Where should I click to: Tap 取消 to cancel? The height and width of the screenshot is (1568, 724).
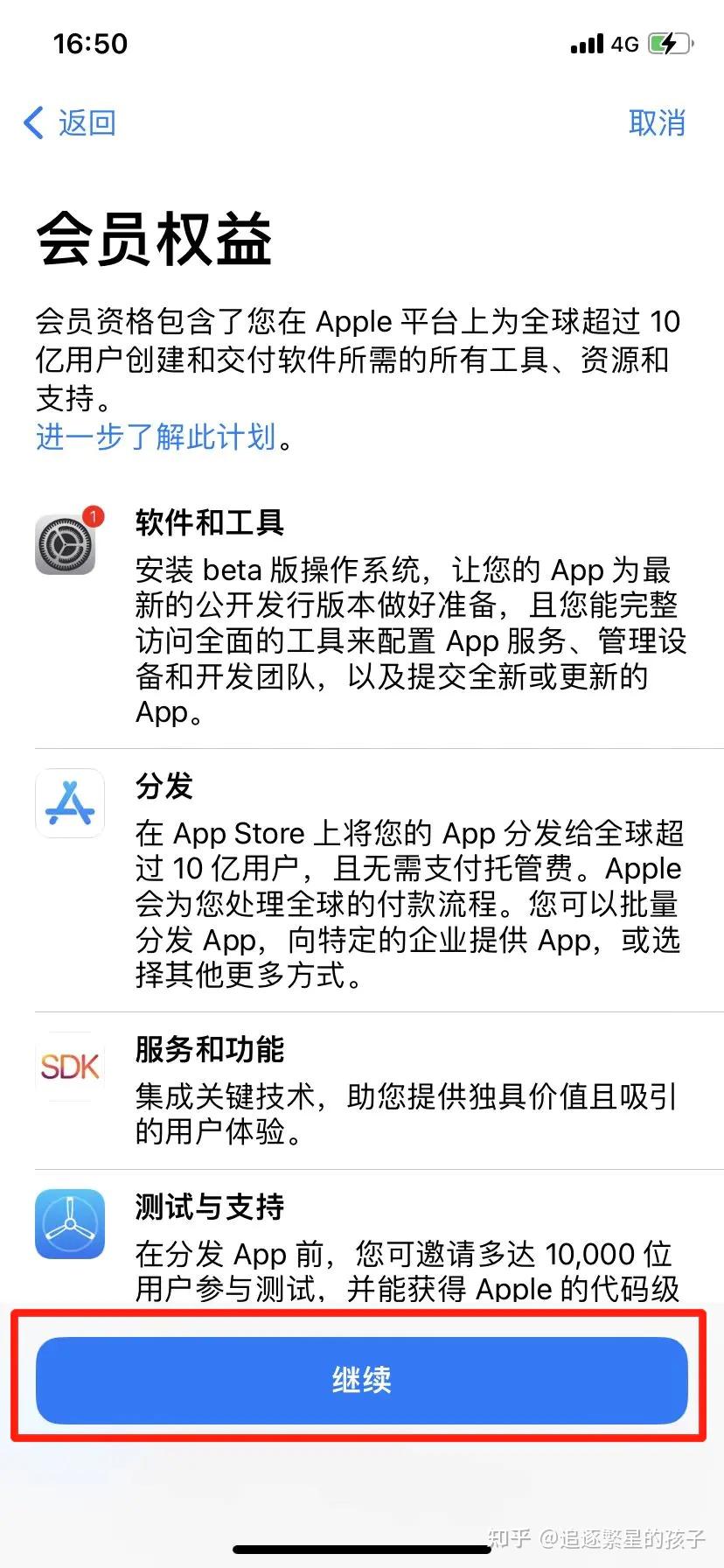tap(658, 122)
